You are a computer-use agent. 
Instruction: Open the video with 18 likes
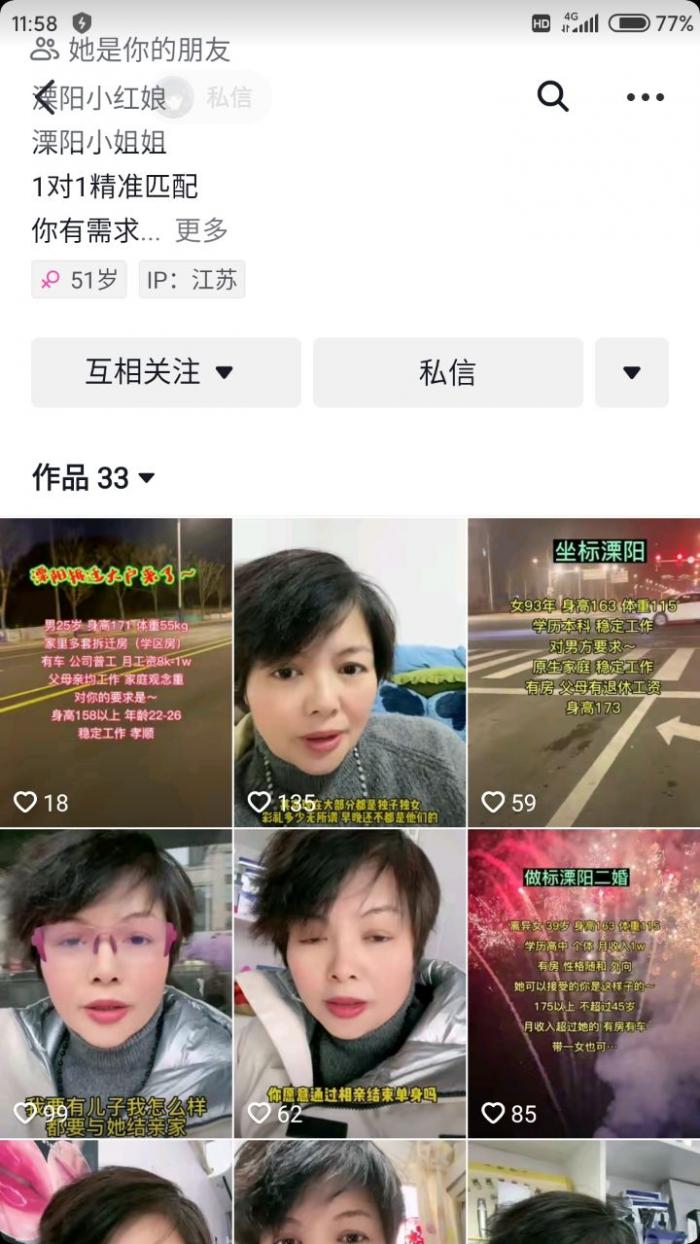(x=116, y=672)
